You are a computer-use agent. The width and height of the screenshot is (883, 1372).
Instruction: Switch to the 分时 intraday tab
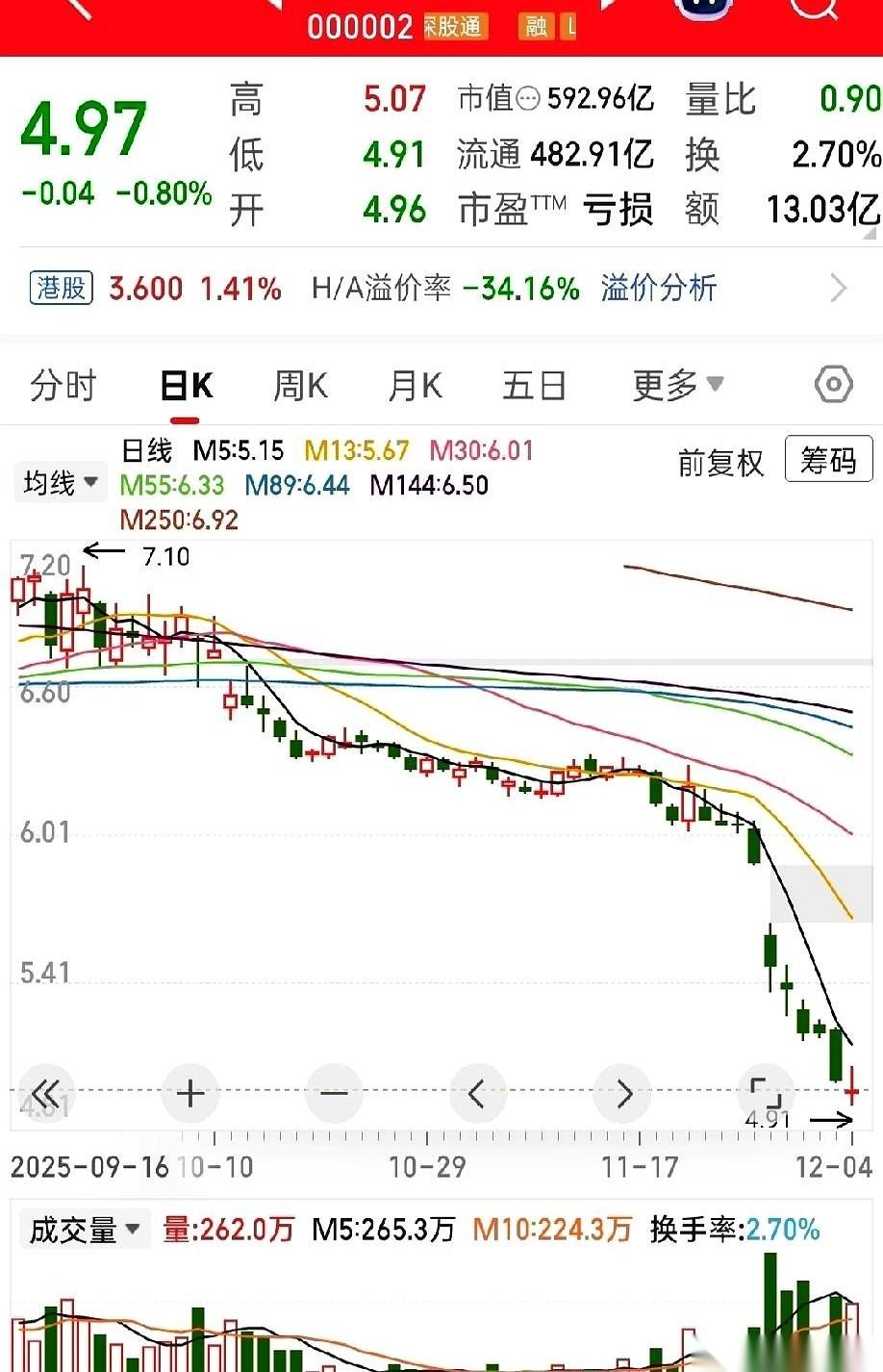click(63, 383)
